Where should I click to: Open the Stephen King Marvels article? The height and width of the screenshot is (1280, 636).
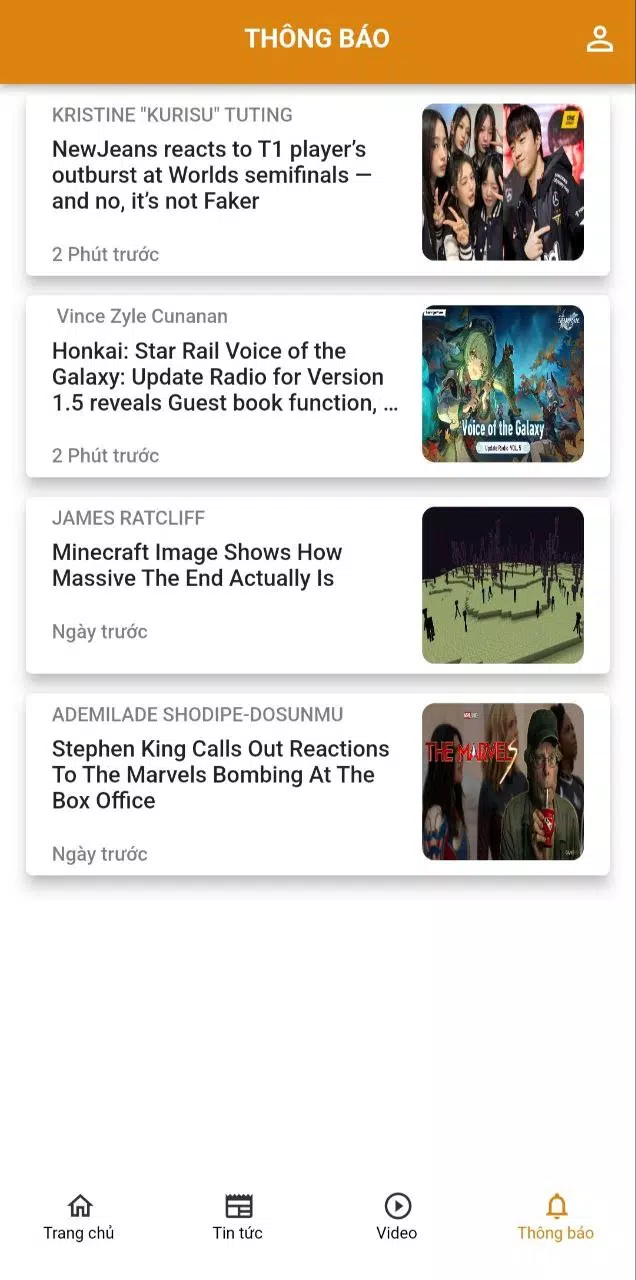tap(220, 775)
